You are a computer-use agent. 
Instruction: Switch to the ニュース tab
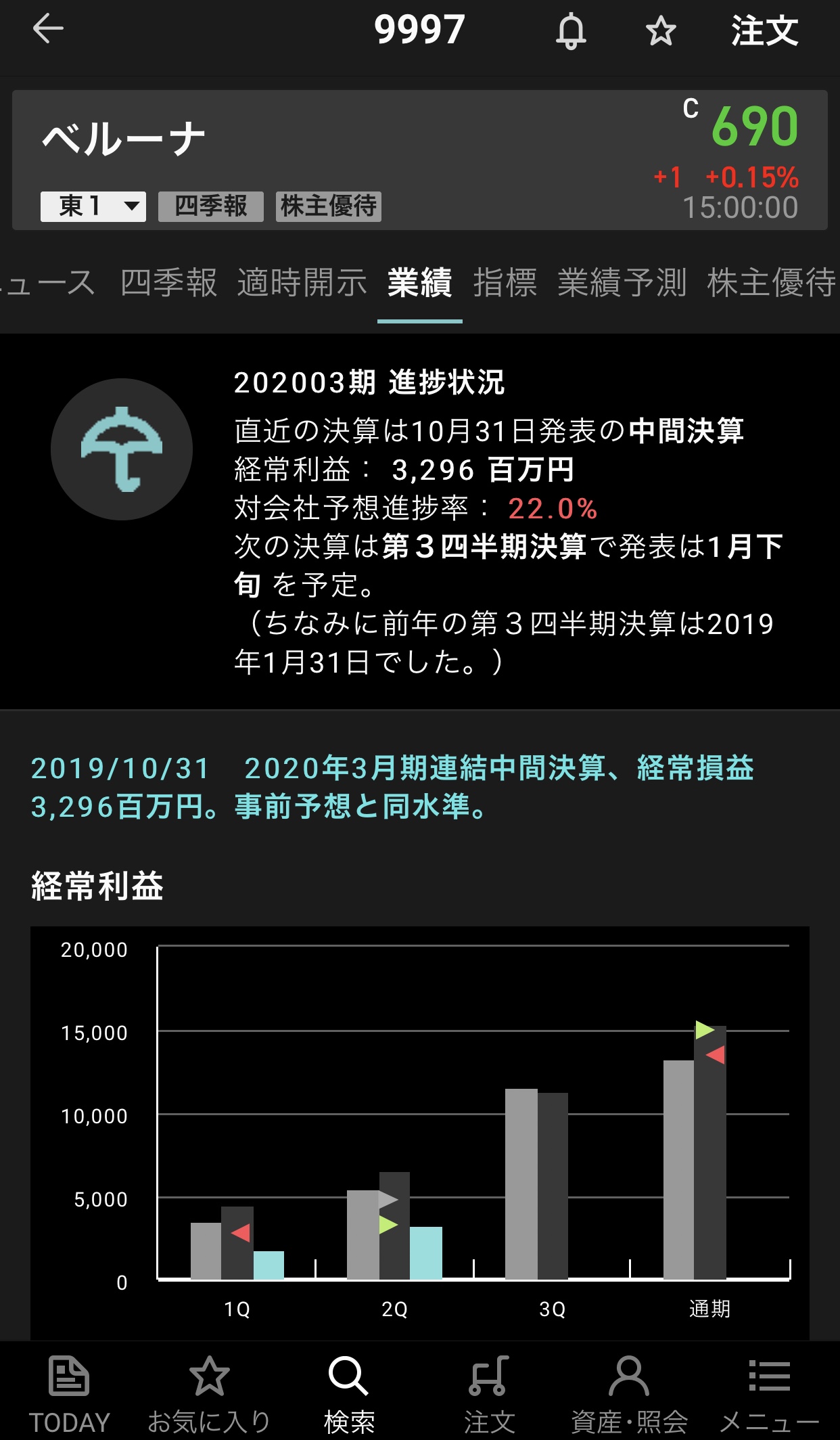pos(47,283)
